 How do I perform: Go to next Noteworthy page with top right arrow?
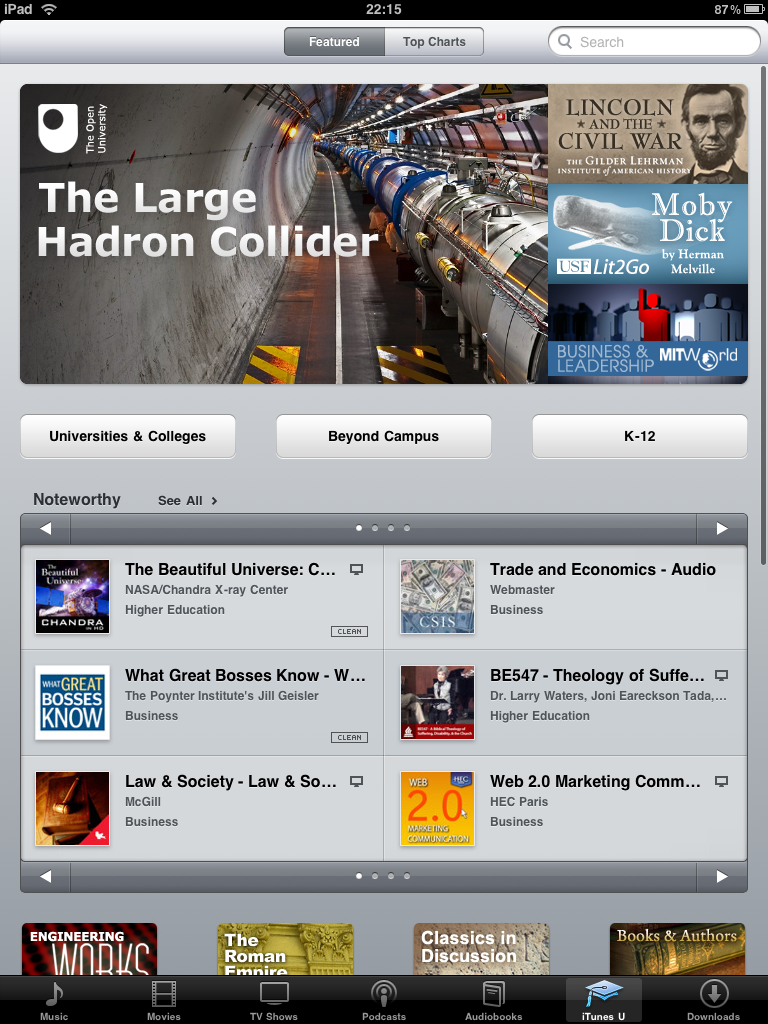coord(721,528)
